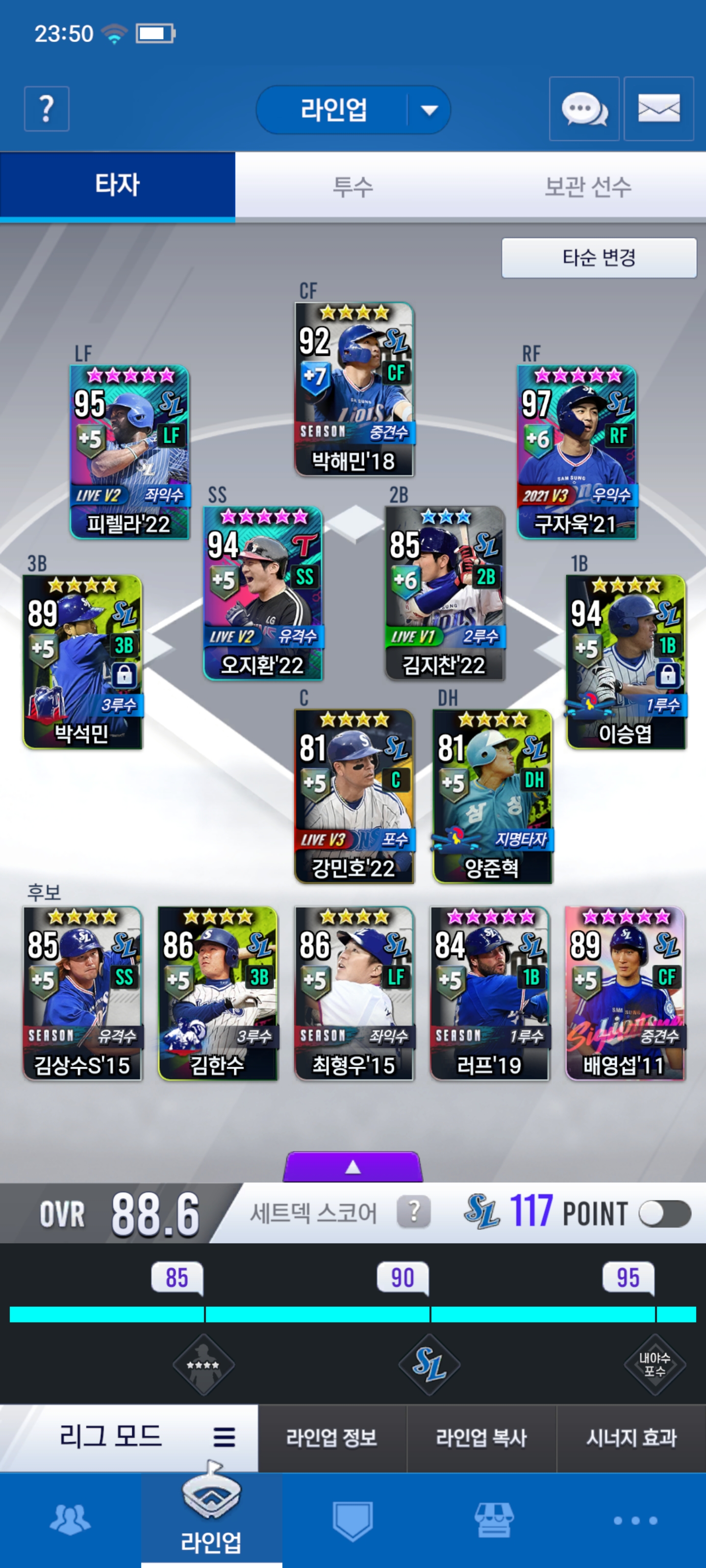Select the 박해민'18 CF player card
The height and width of the screenshot is (1568, 706).
(354, 389)
